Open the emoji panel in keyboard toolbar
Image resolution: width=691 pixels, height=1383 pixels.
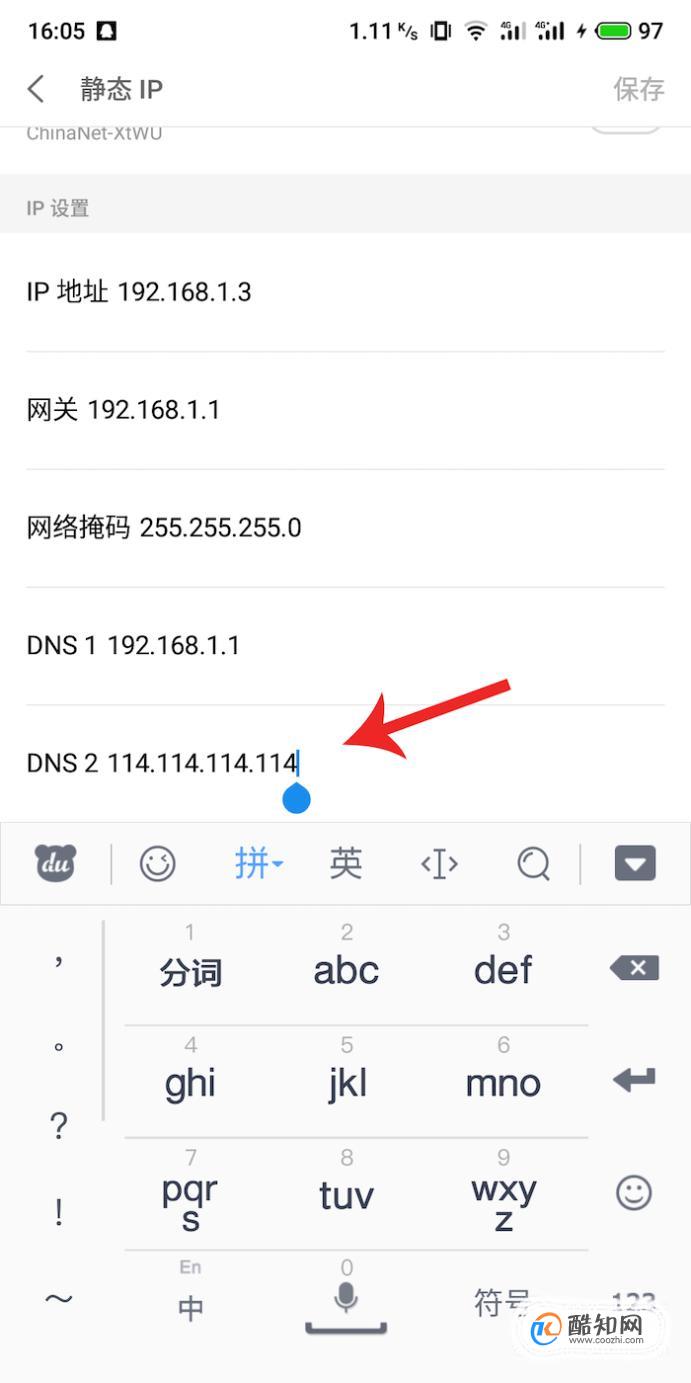click(157, 863)
